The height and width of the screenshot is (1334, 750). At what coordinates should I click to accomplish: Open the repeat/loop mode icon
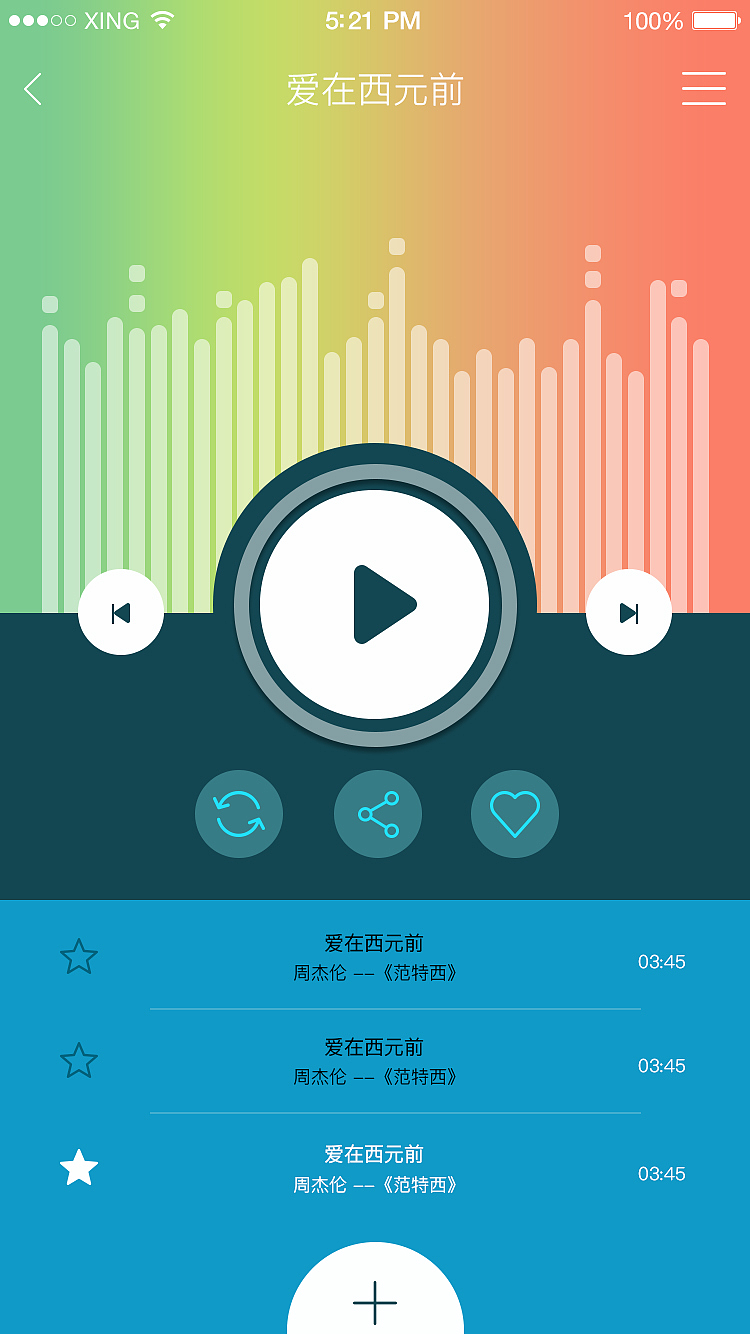239,814
